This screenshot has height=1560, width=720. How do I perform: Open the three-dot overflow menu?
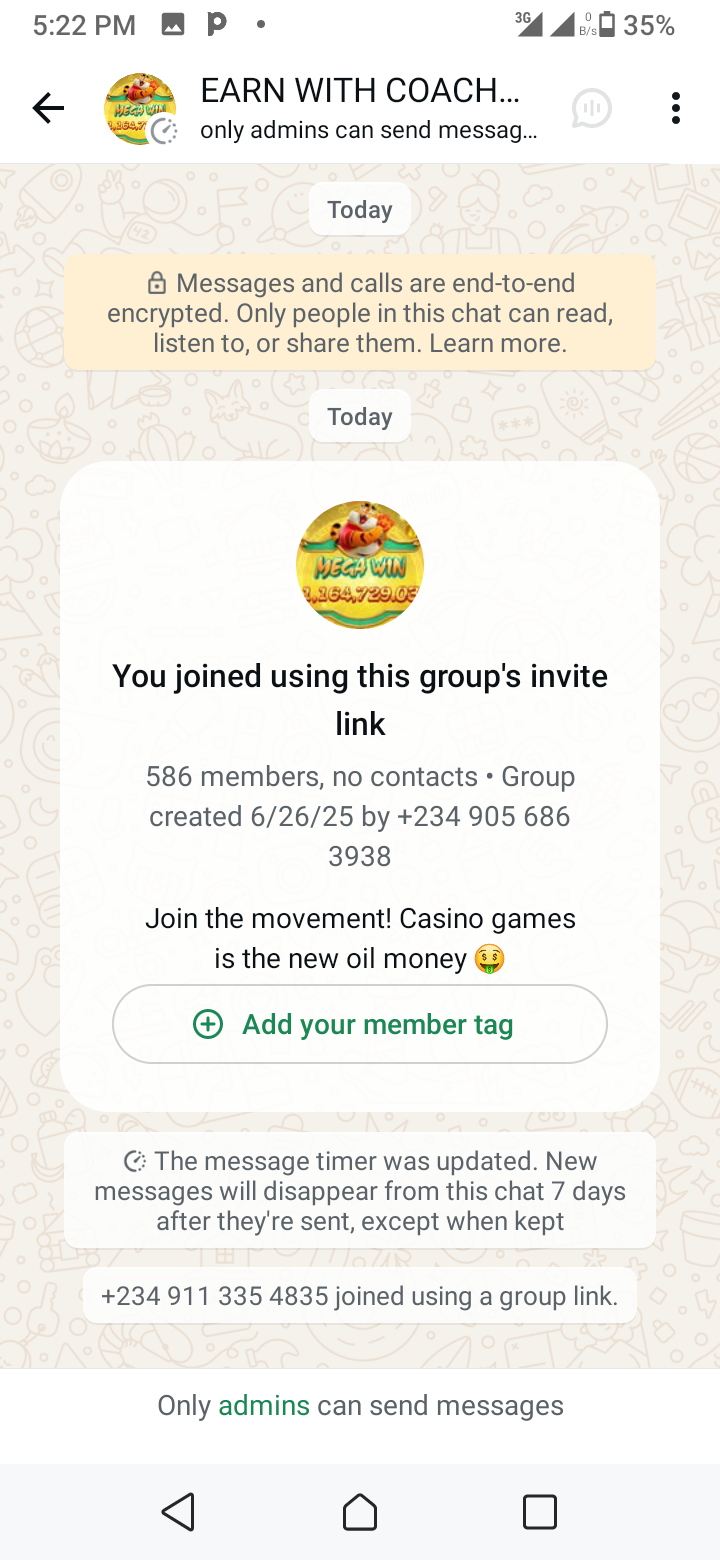[x=676, y=108]
